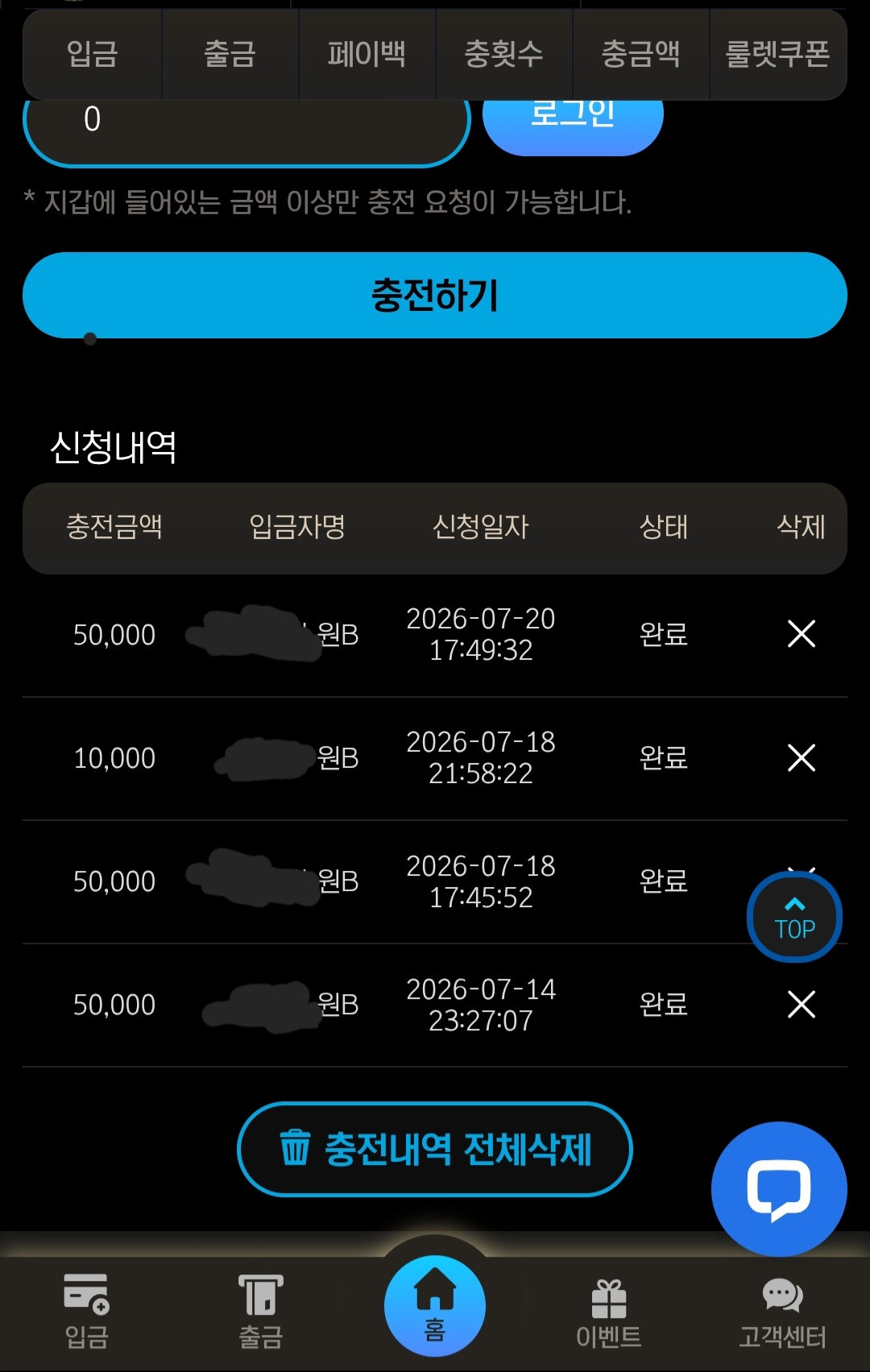Select the 페이백 tab
The height and width of the screenshot is (1372, 870).
(x=367, y=54)
